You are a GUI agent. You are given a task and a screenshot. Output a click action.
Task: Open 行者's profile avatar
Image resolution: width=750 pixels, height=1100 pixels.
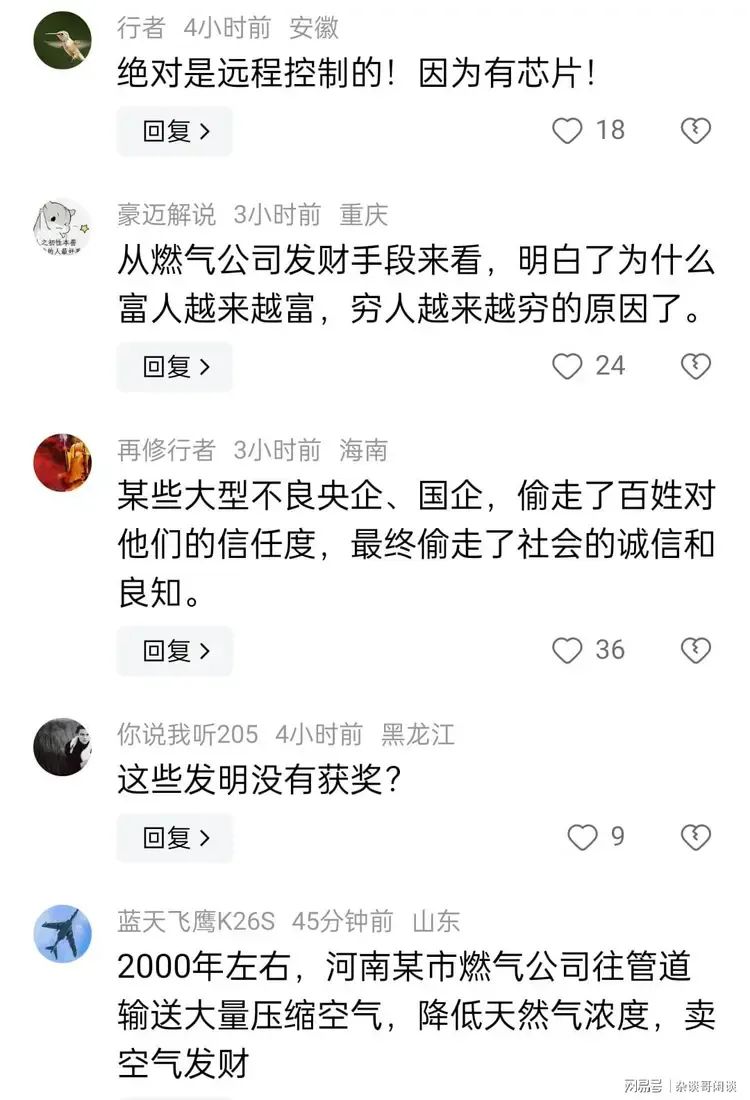point(62,40)
